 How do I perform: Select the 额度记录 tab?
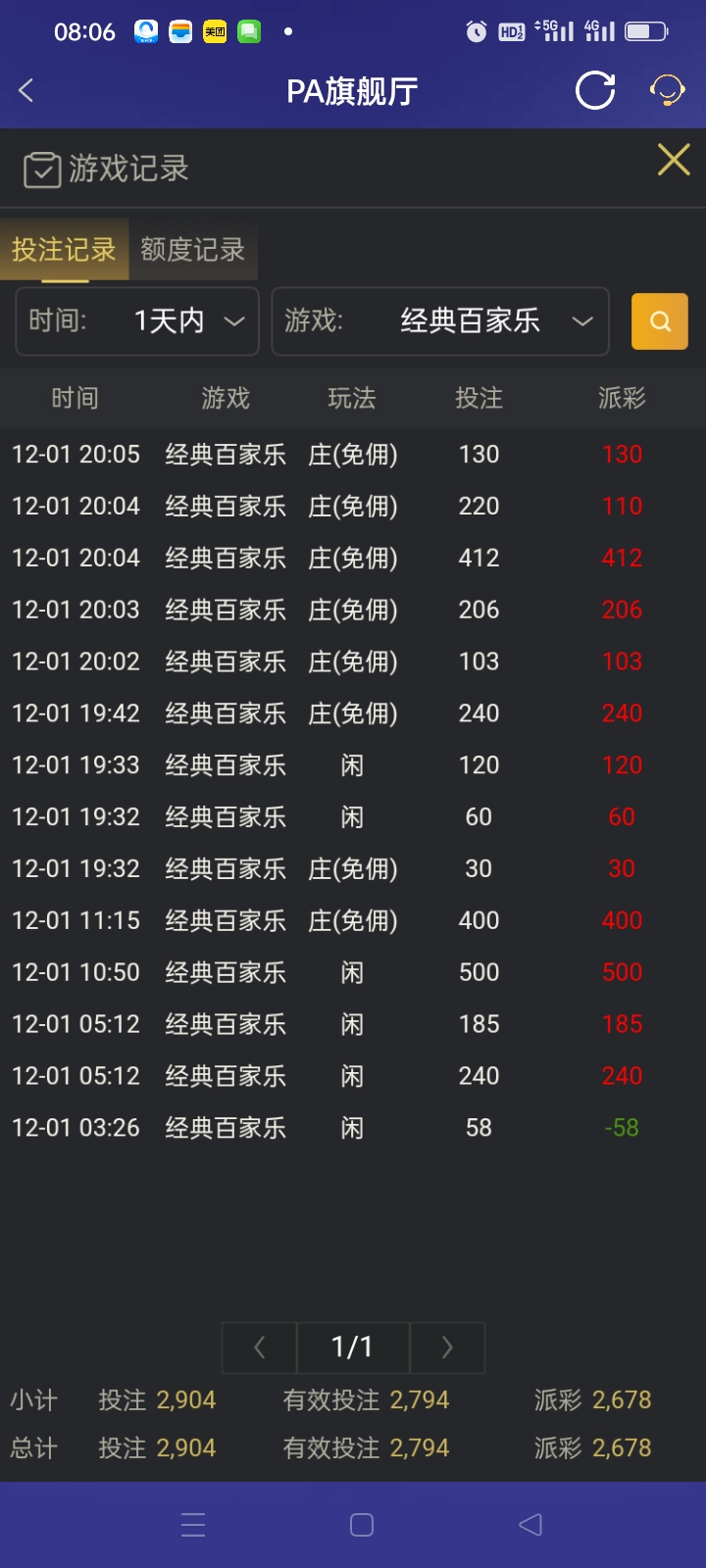pos(192,250)
